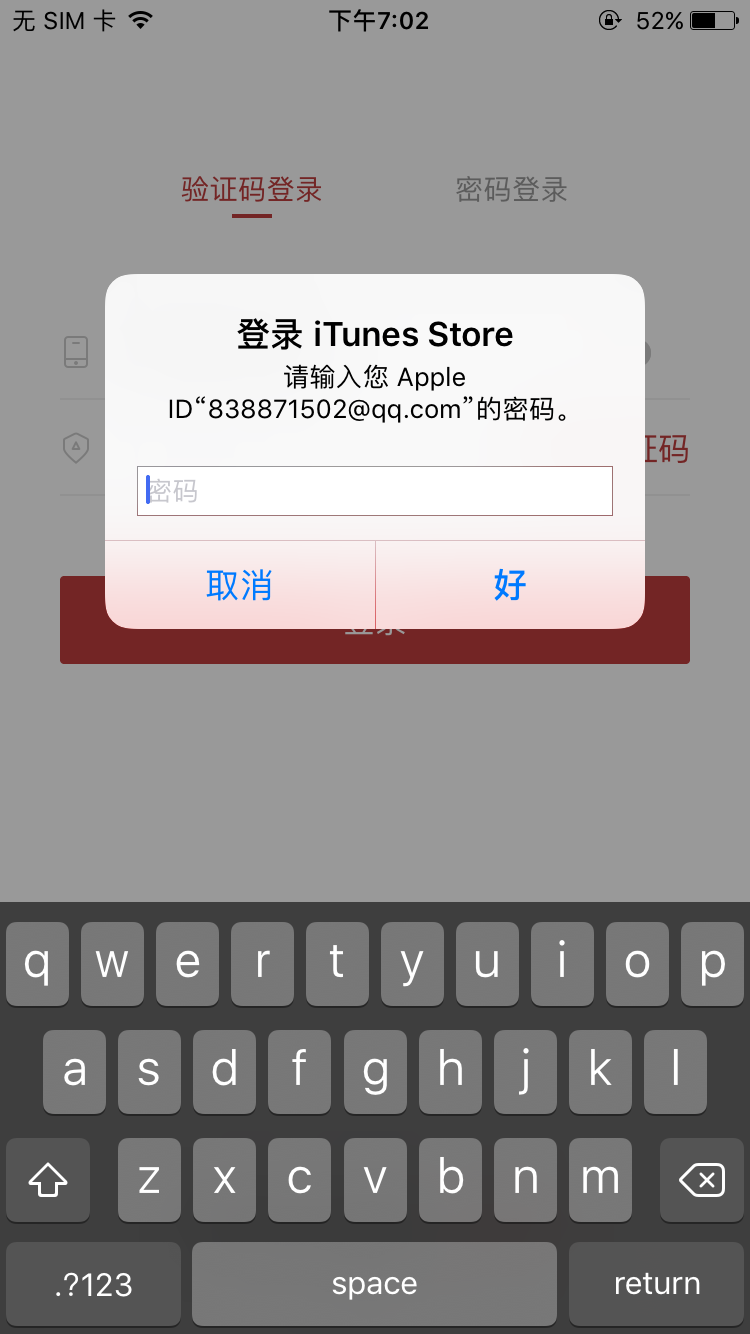This screenshot has width=750, height=1334.
Task: Cancel the iTunes Store login dialog
Action: pos(240,585)
